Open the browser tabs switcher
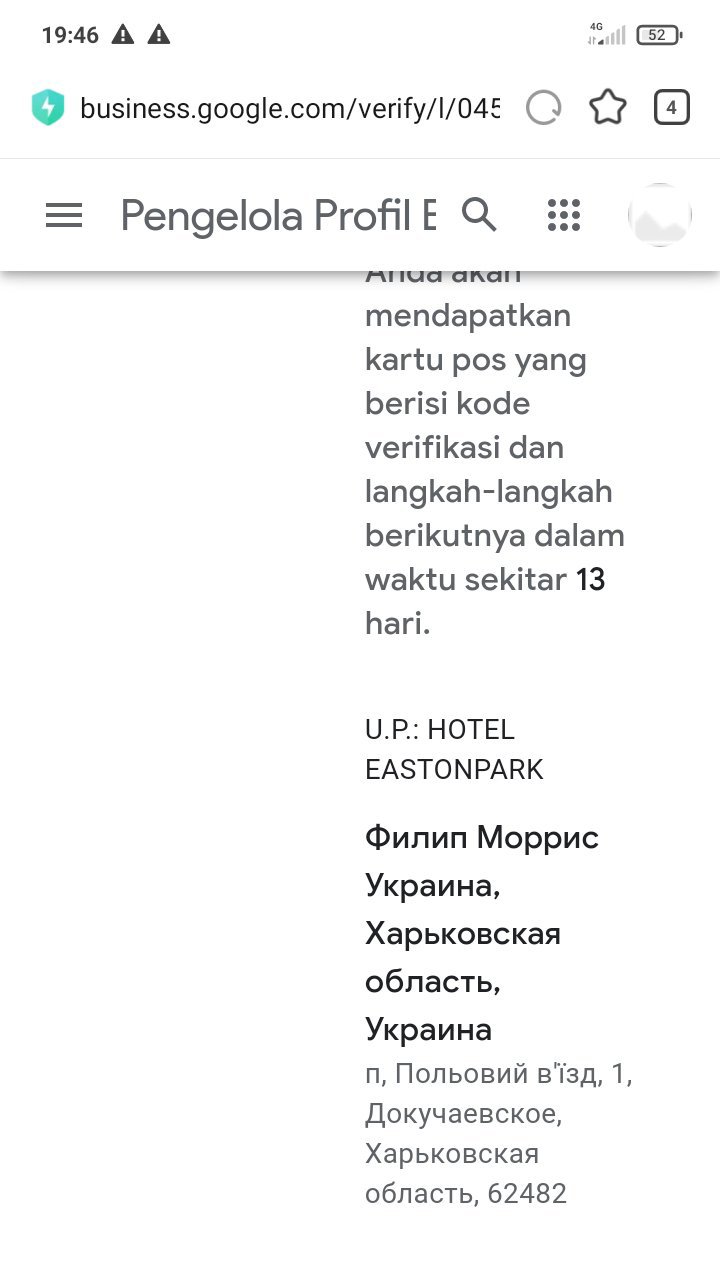This screenshot has height=1280, width=720. tap(671, 108)
